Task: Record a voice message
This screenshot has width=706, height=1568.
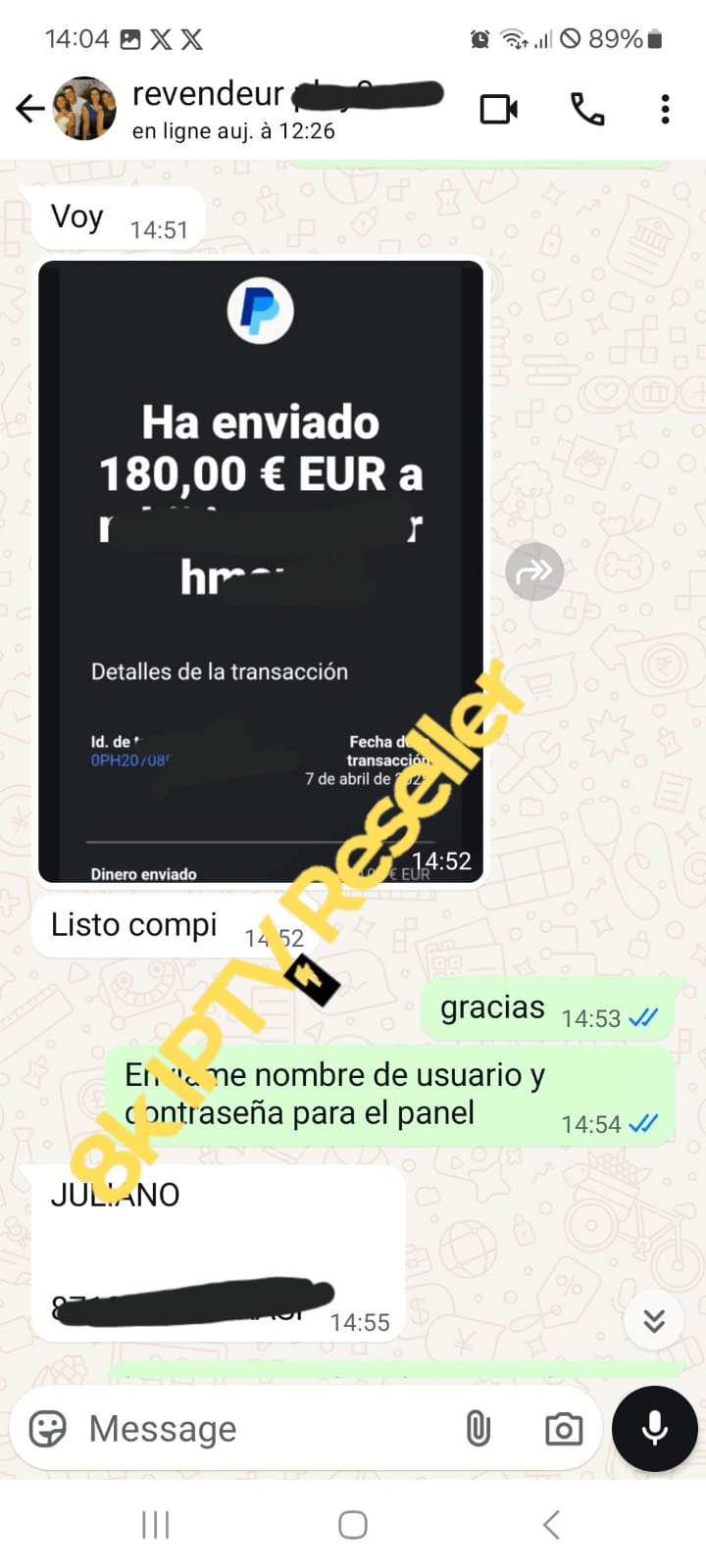Action: click(x=654, y=1429)
